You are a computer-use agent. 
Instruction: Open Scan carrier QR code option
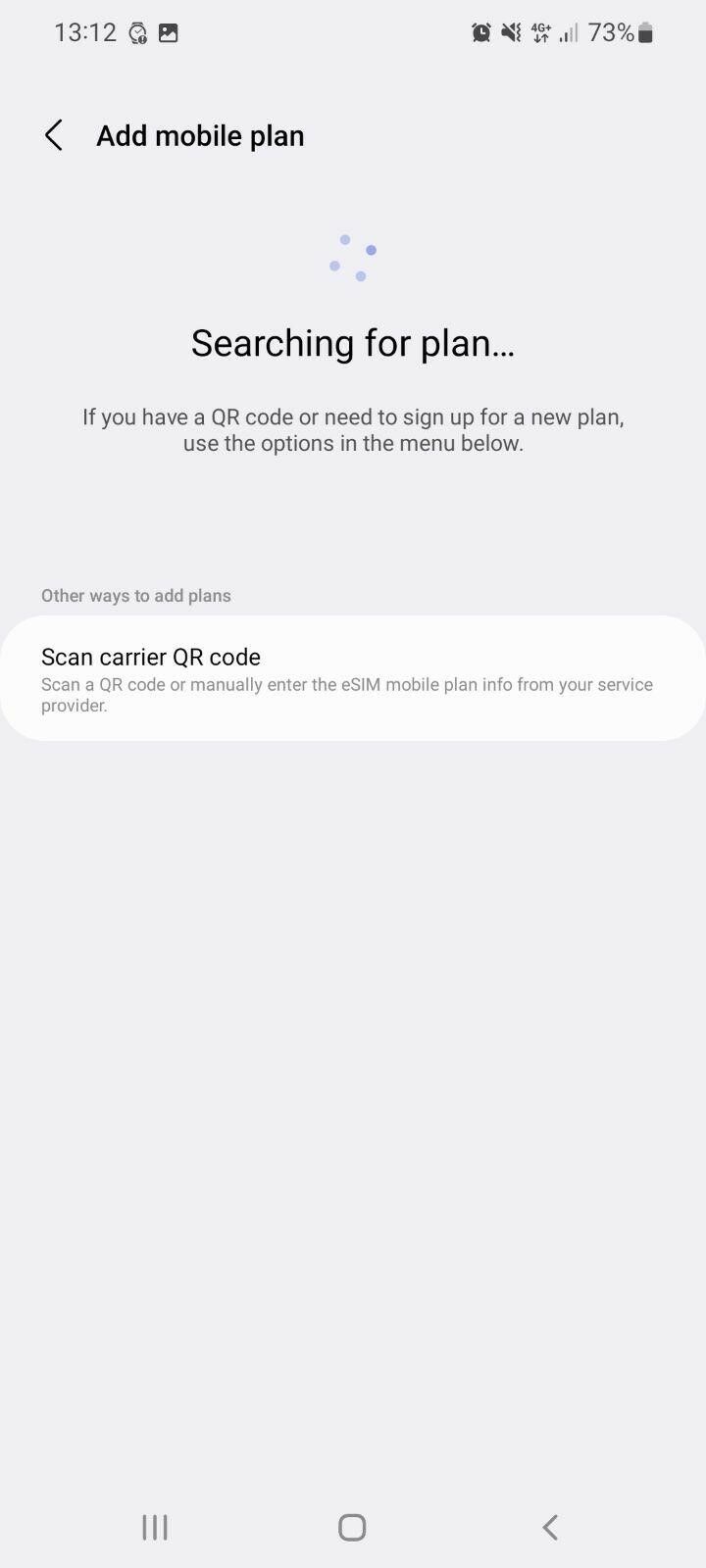click(x=353, y=678)
